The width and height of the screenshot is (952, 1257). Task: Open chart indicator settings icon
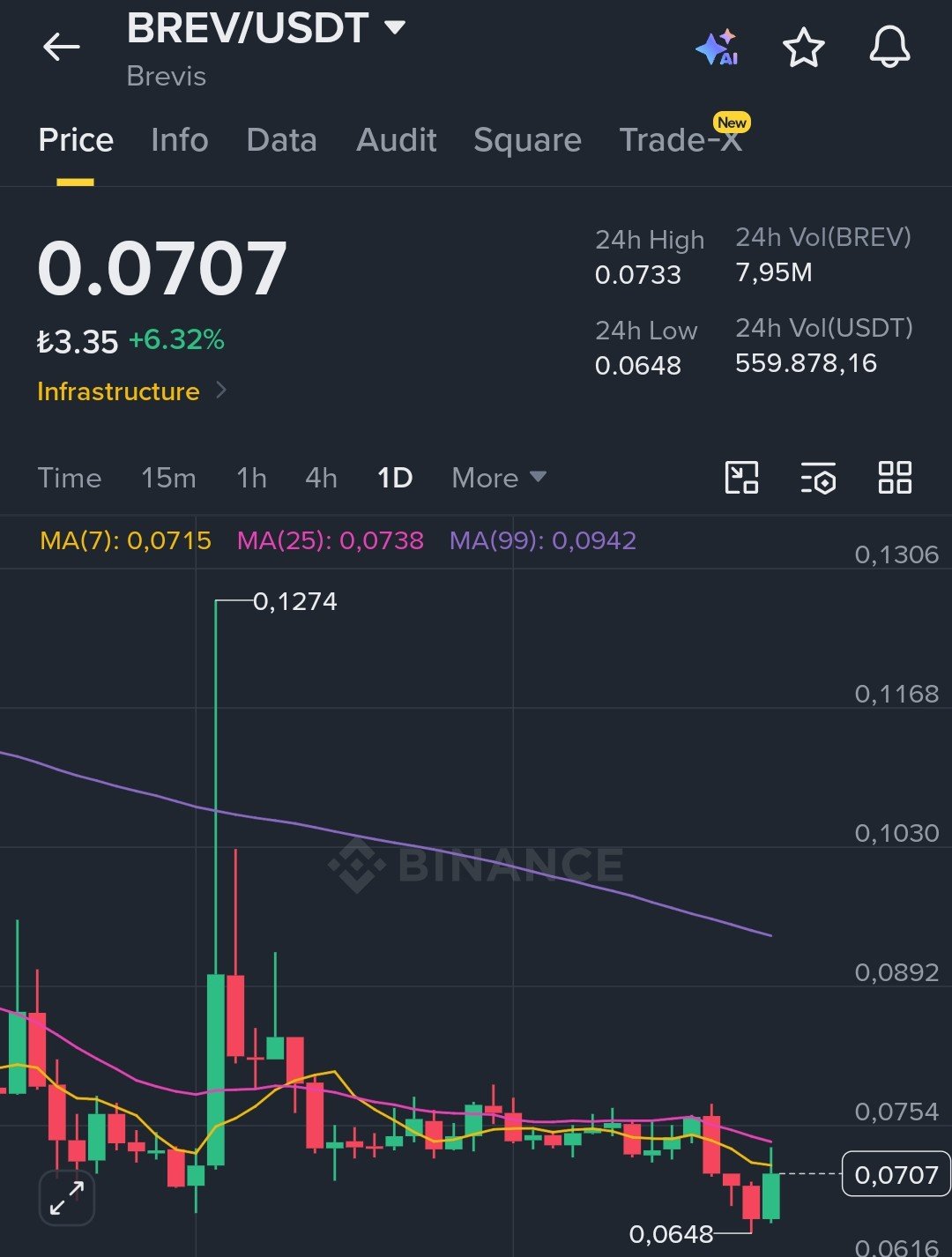click(x=818, y=478)
